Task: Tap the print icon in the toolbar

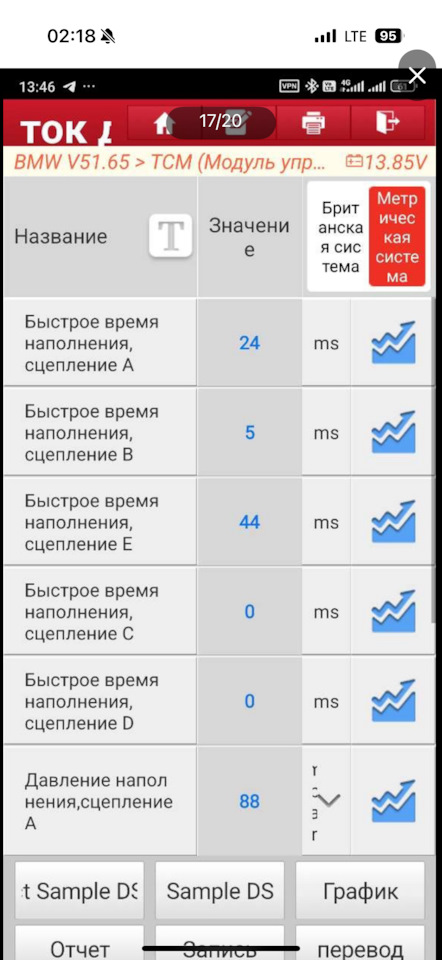Action: click(313, 122)
